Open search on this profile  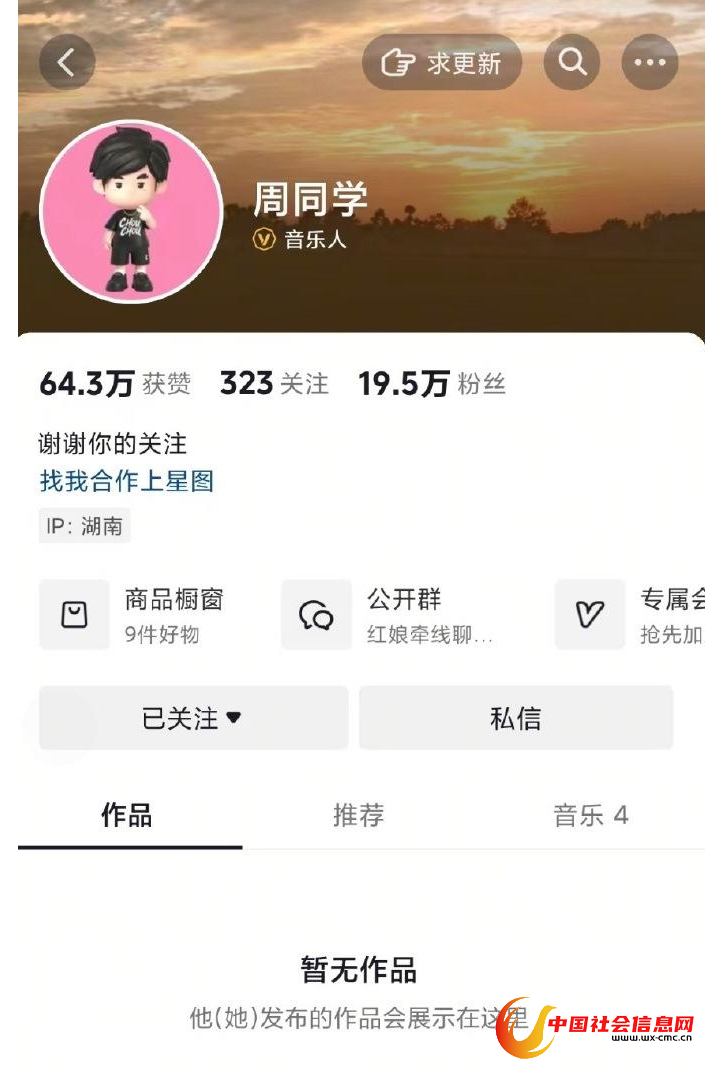coord(572,63)
